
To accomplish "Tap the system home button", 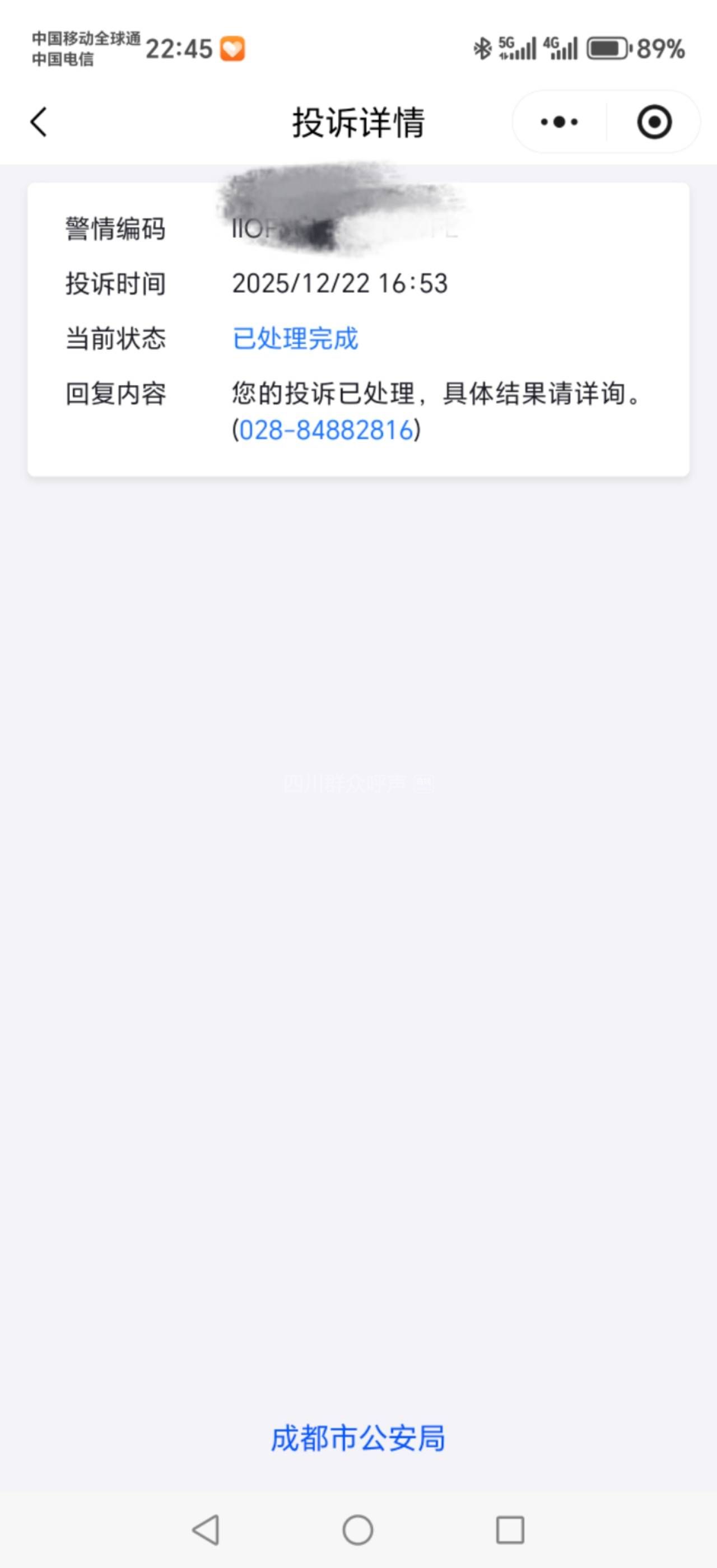I will coord(357,1529).
